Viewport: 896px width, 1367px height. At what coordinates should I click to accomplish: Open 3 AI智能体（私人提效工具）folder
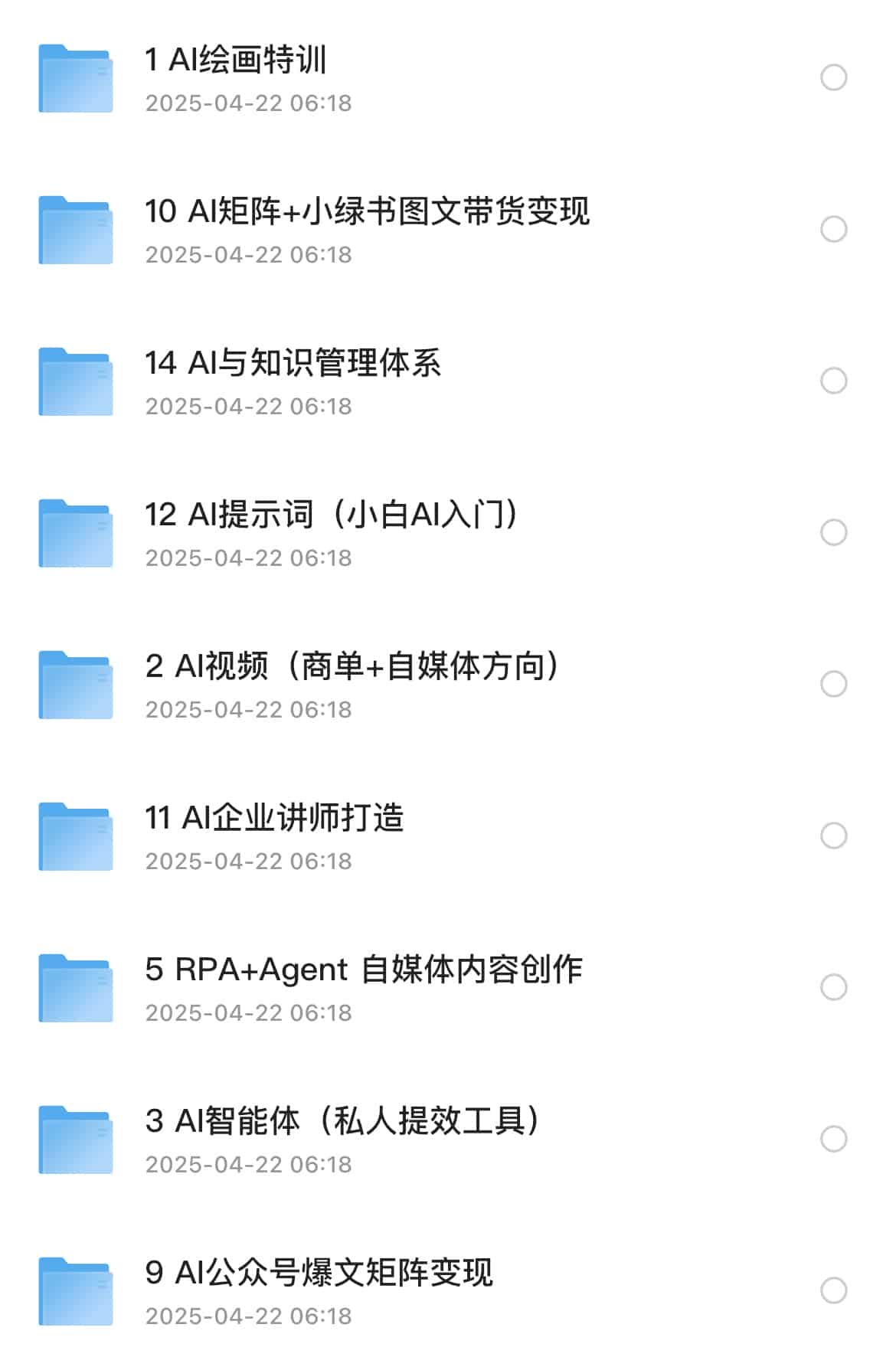tap(342, 1122)
